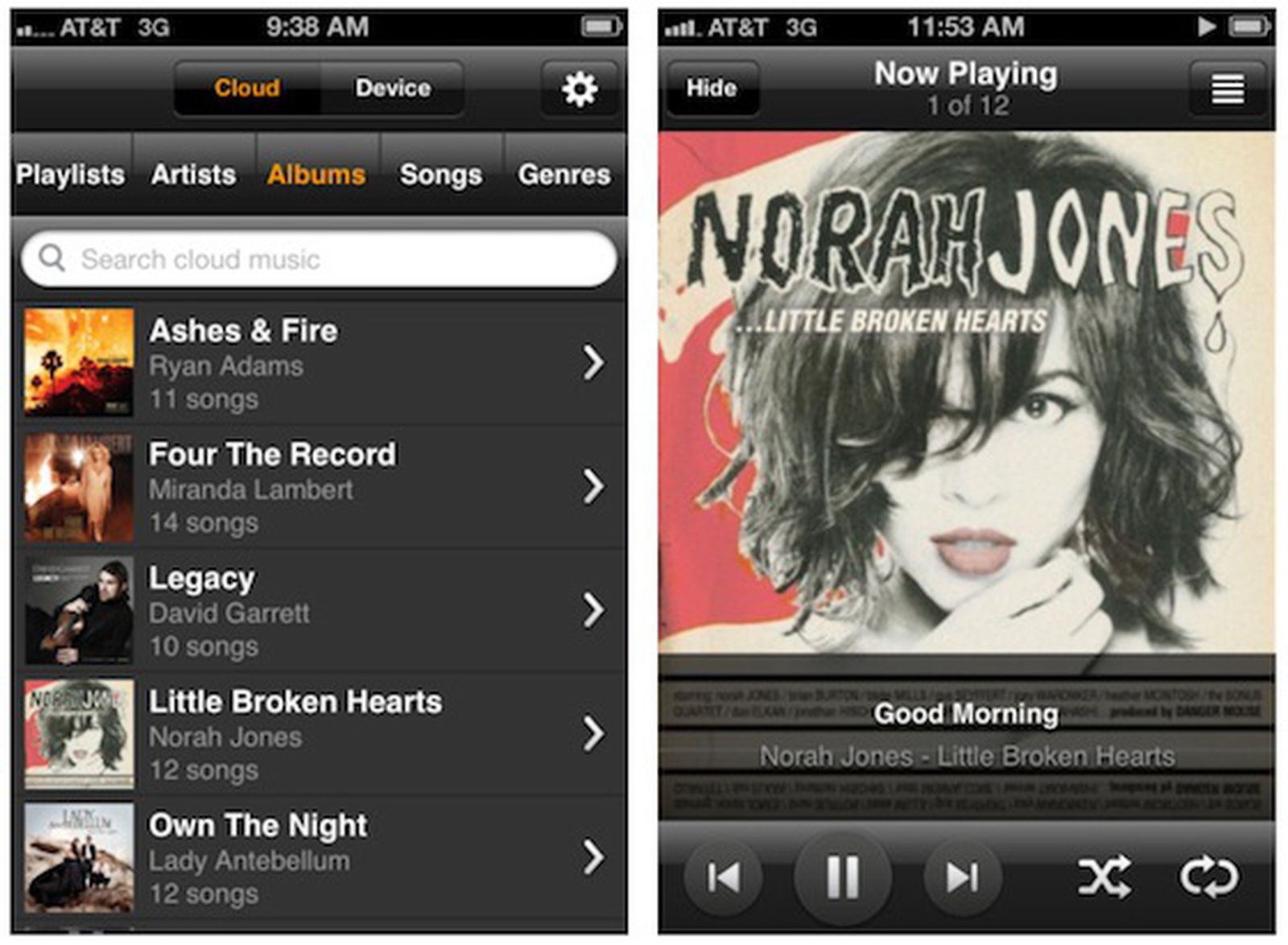This screenshot has width=1288, height=945.
Task: Open the Ashes & Fire album
Action: point(322,363)
